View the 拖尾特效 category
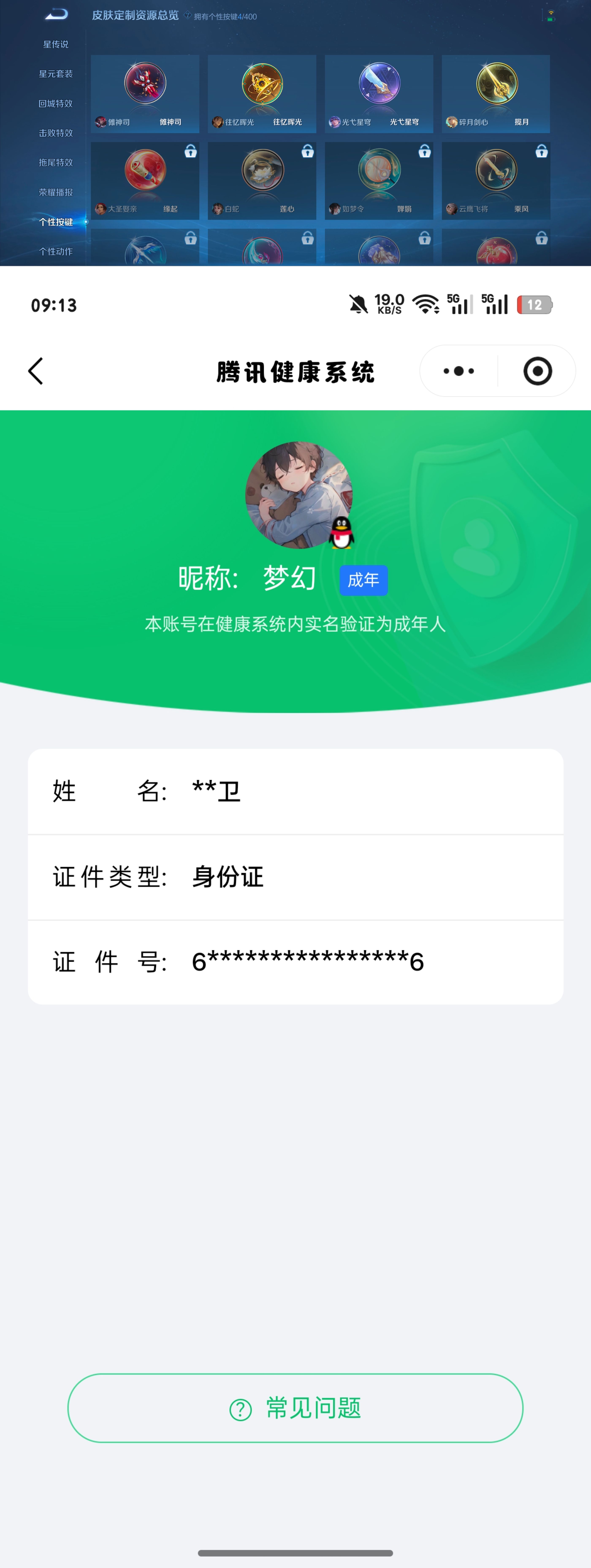The image size is (591, 1568). [56, 162]
